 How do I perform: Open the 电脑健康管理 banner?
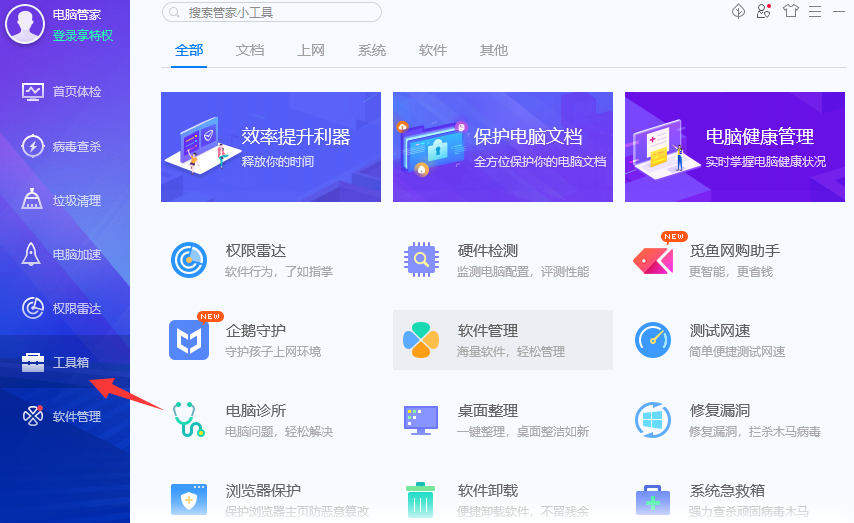(x=735, y=147)
